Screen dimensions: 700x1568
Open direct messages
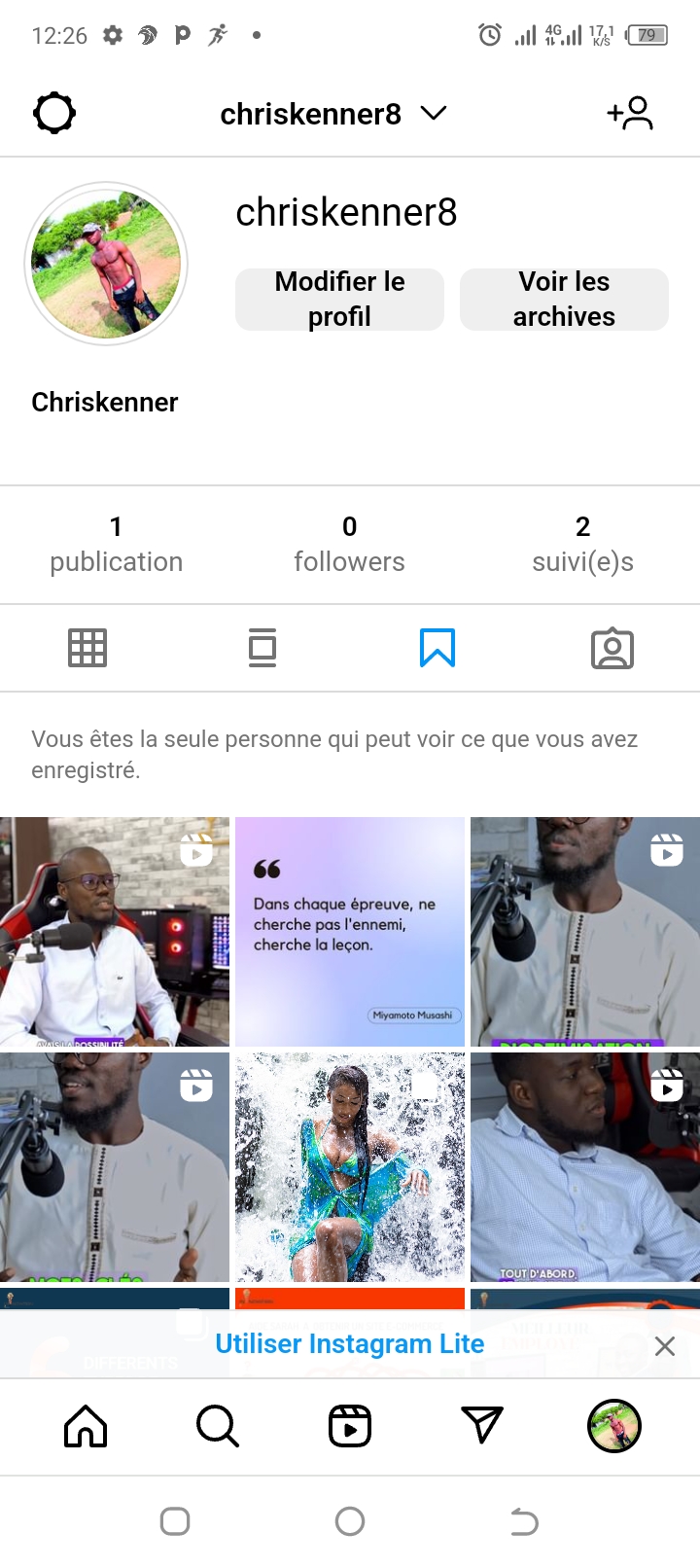(482, 1426)
